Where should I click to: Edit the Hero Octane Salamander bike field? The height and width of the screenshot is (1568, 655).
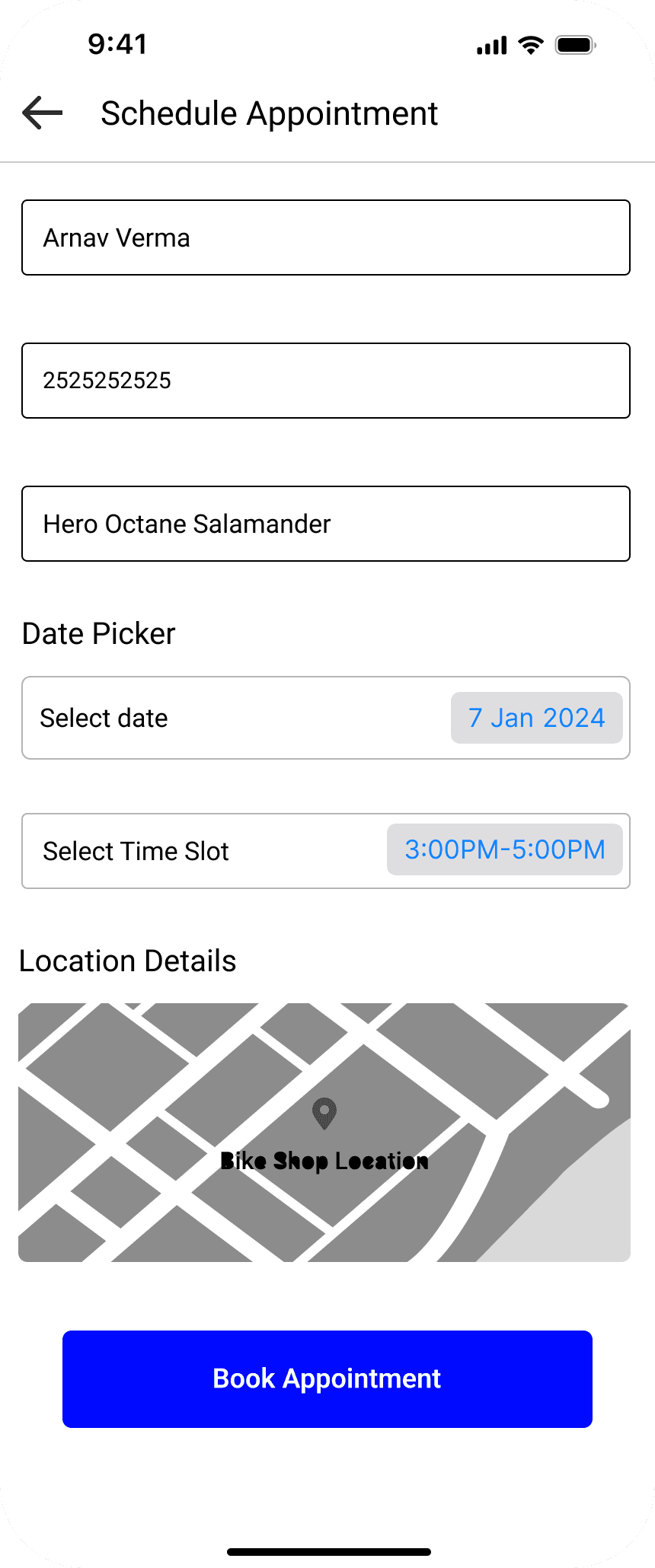pos(326,524)
